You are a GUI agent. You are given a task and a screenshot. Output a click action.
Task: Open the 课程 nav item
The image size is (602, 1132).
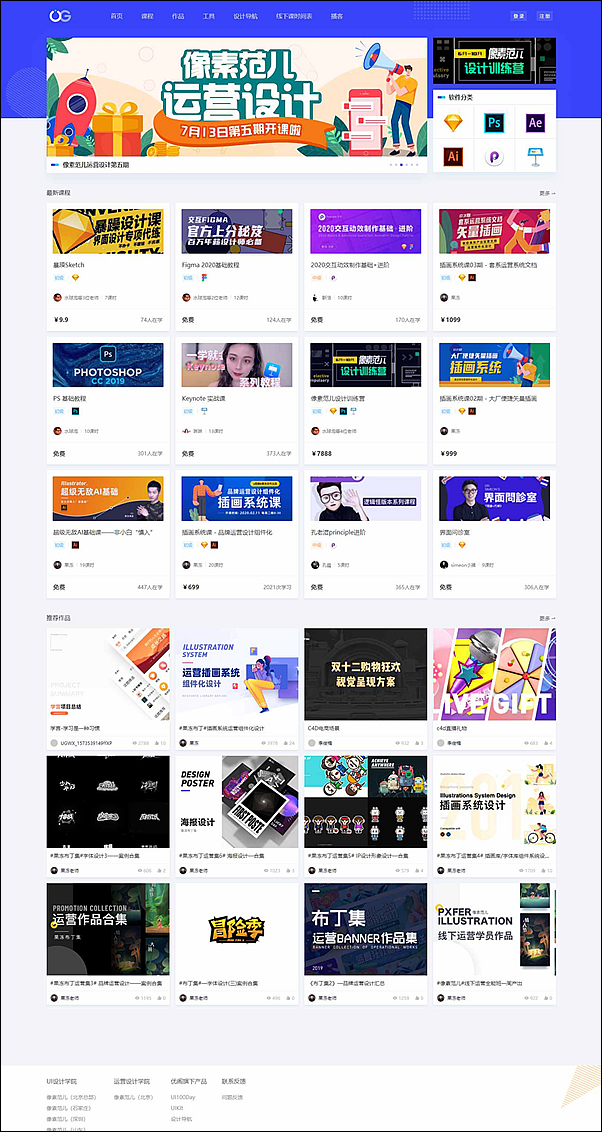tap(147, 17)
